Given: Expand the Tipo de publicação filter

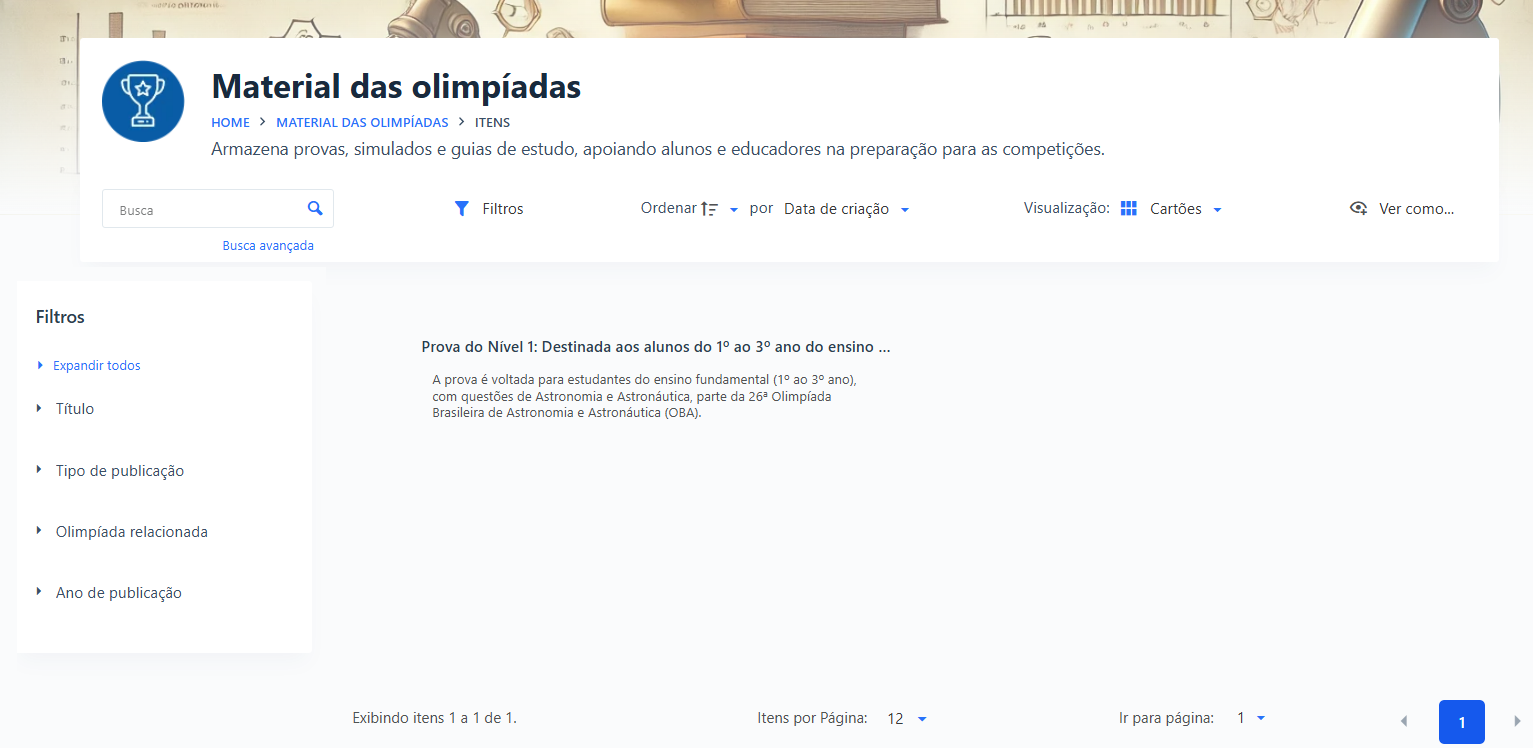Looking at the screenshot, I should tap(119, 471).
